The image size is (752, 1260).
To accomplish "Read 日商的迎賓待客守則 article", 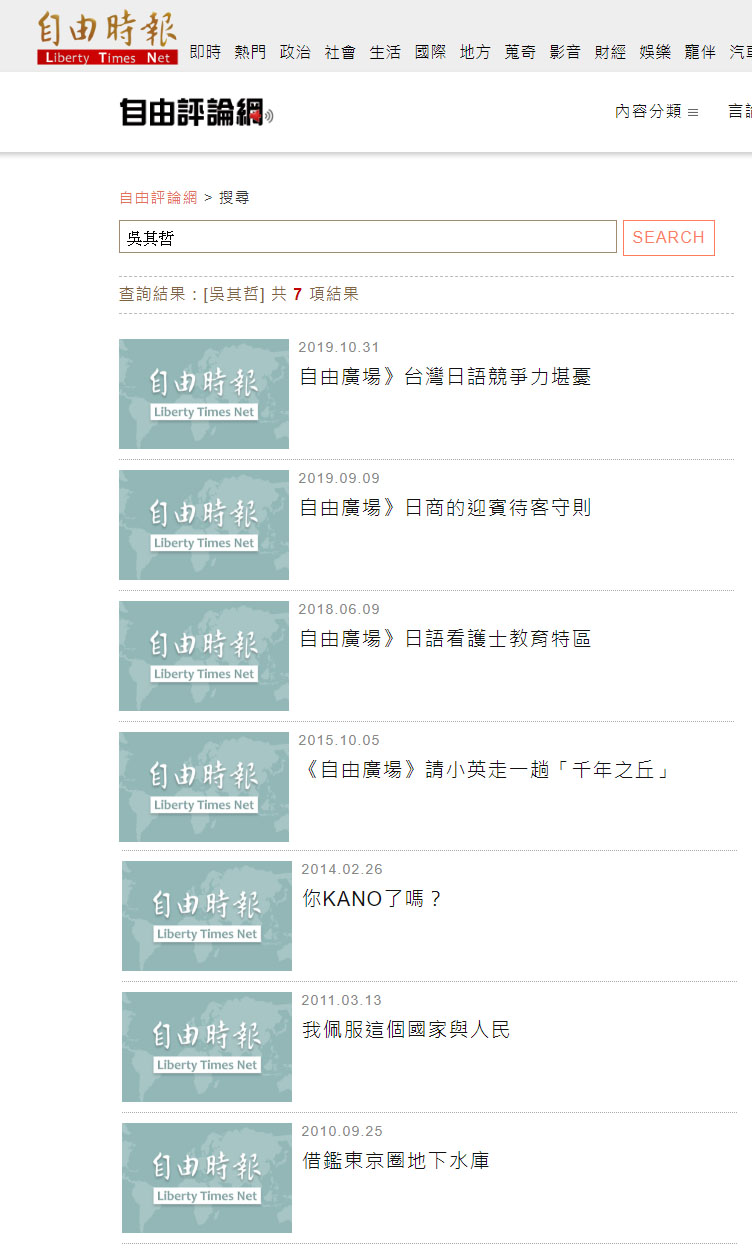I will 446,508.
